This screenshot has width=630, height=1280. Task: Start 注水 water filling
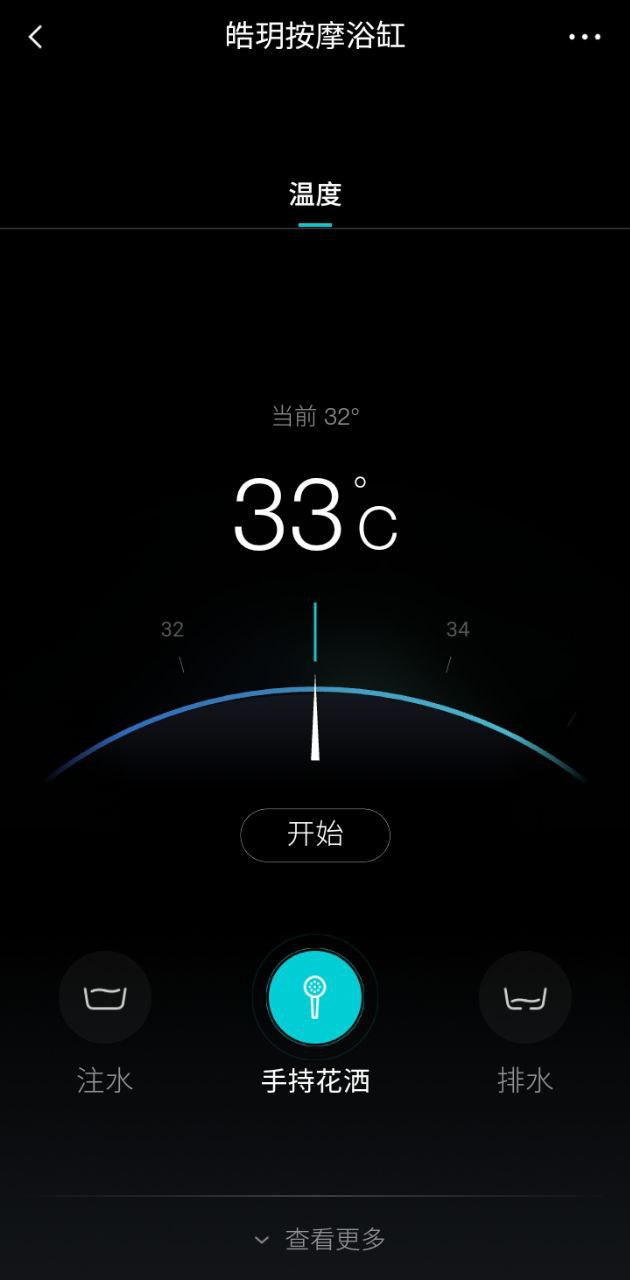pyautogui.click(x=105, y=998)
